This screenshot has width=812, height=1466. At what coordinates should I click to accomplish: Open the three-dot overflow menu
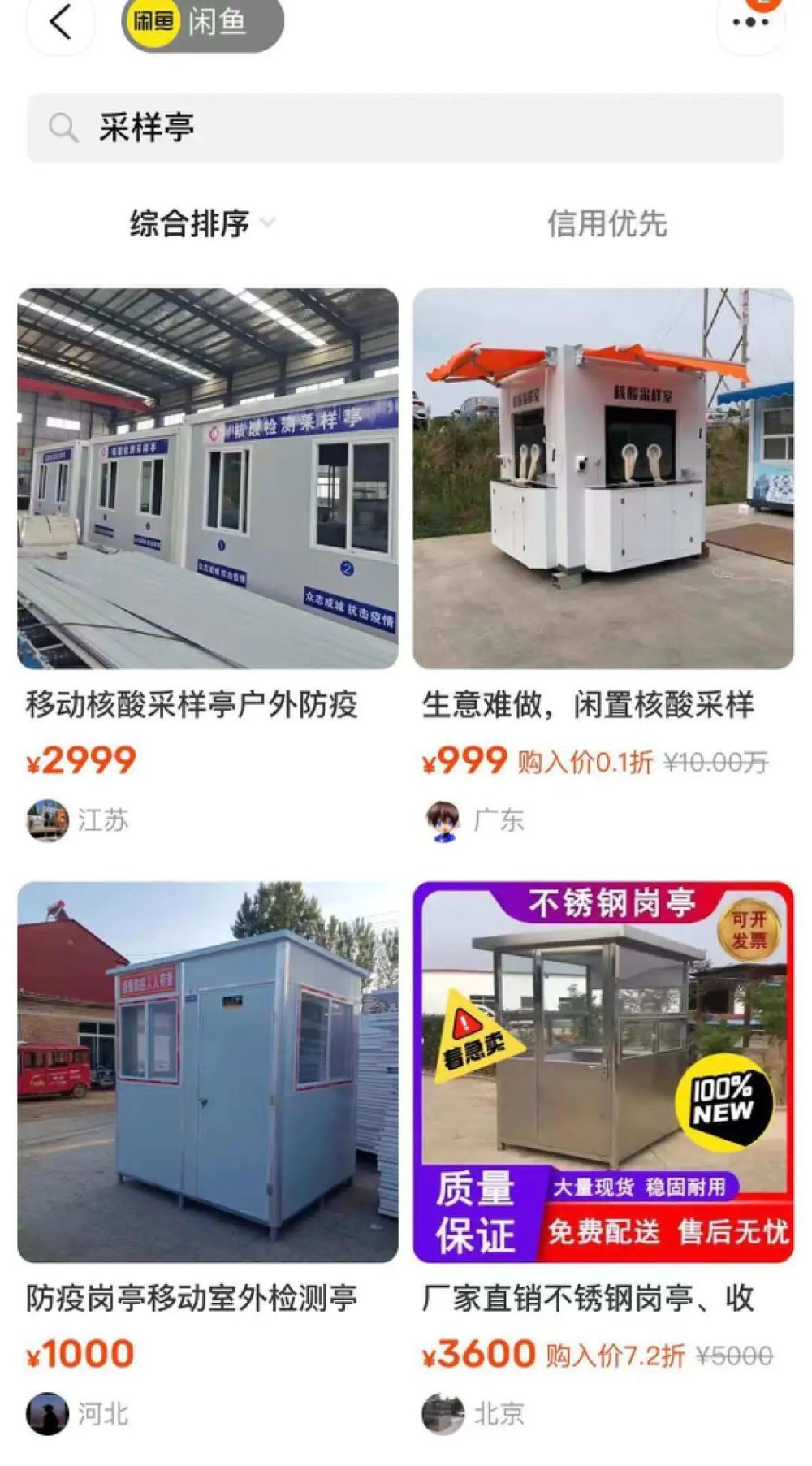tap(750, 22)
